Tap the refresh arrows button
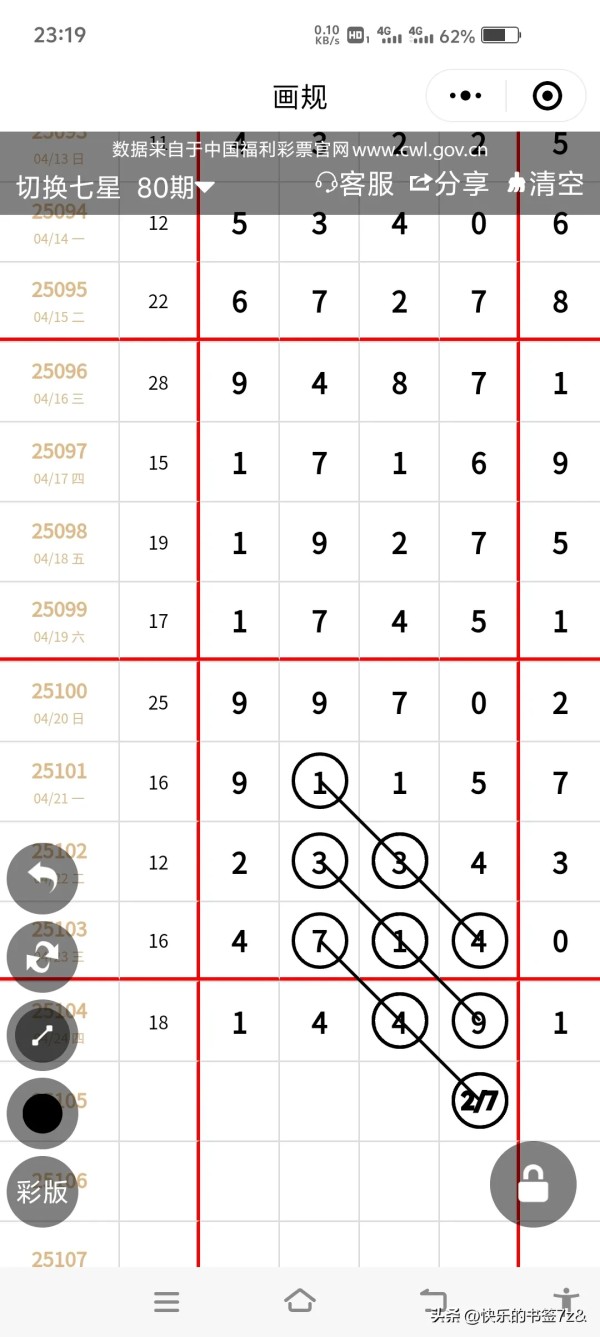 point(42,957)
